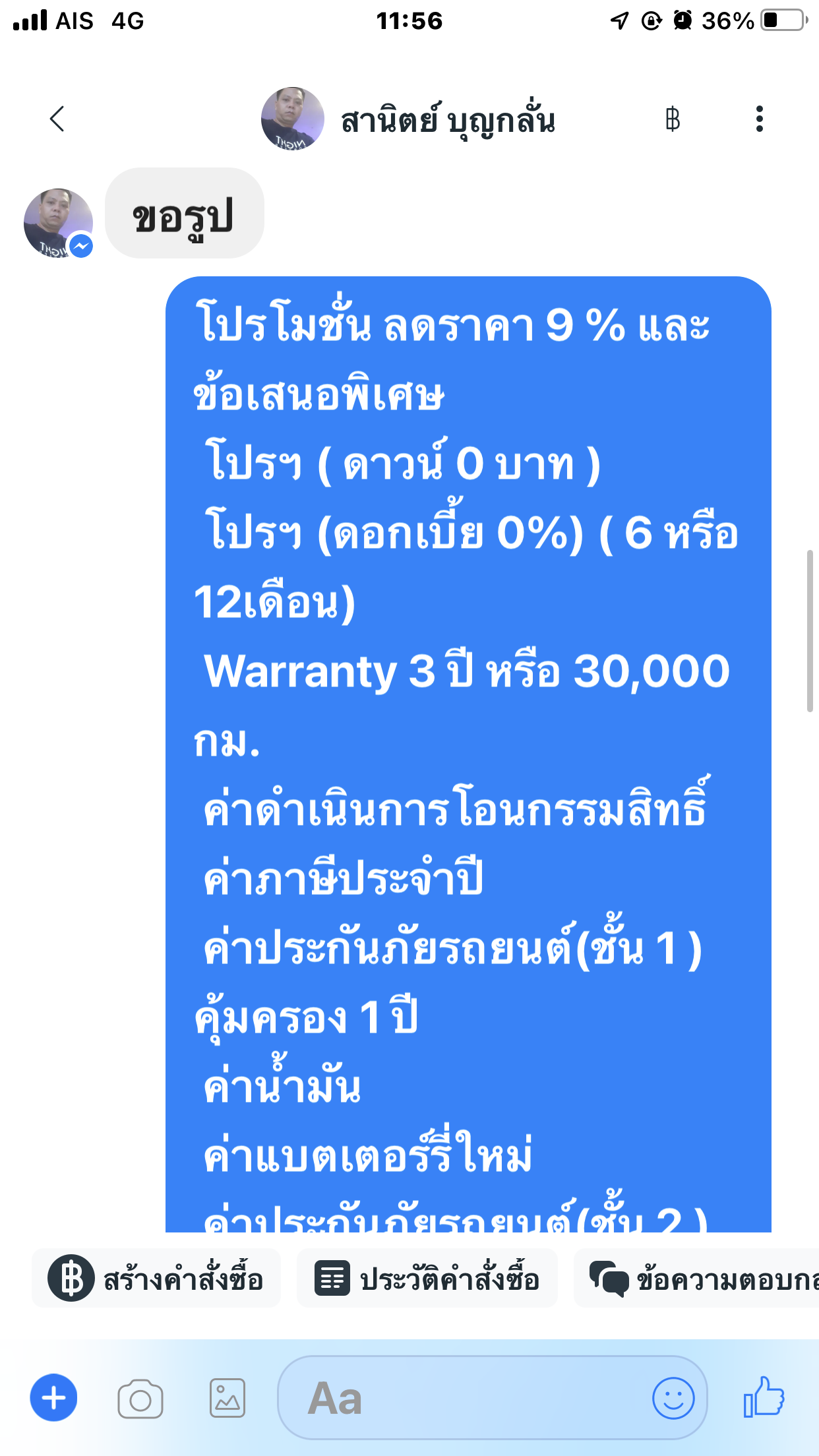Tap the sender's avatar beside ขอรูป

(x=58, y=223)
